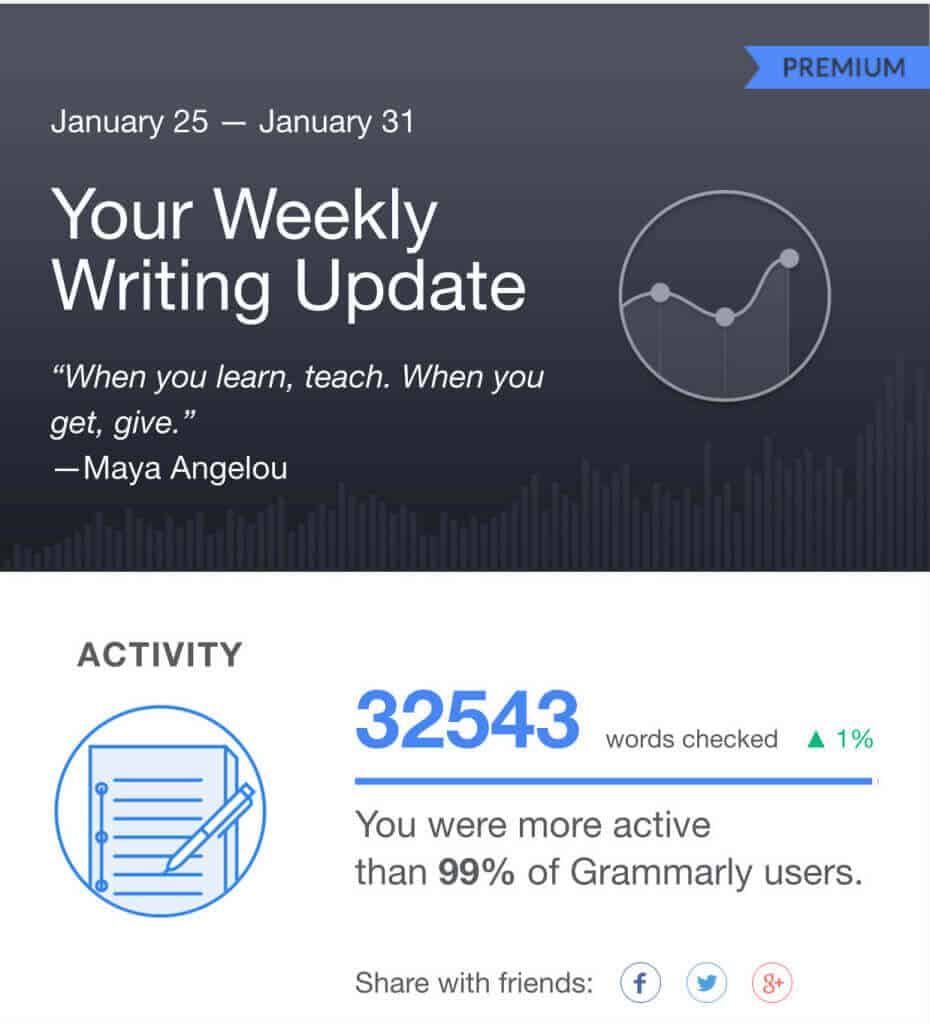Share the writing update on Google+
This screenshot has height=1024, width=930.
[772, 984]
